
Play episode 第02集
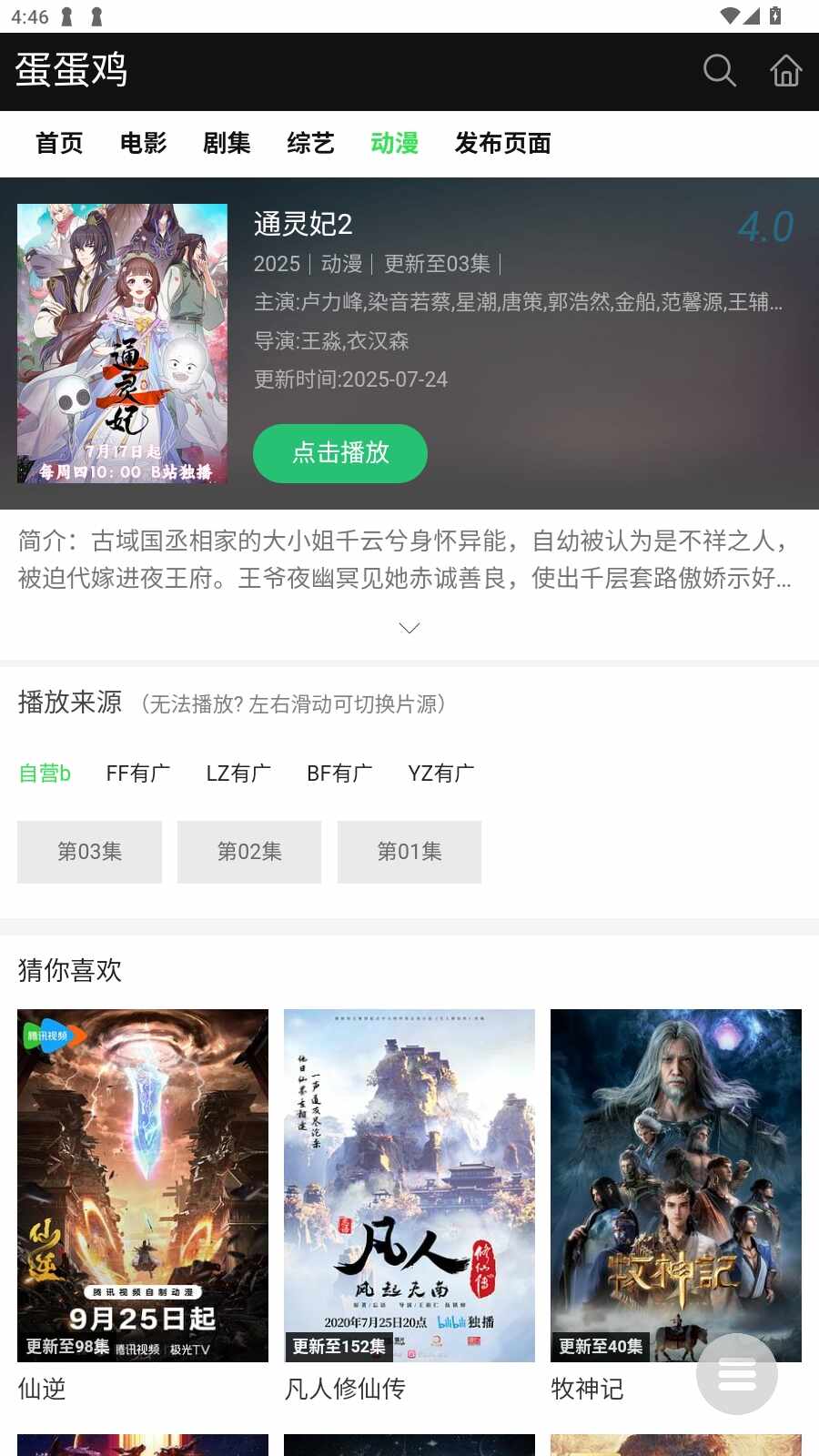[249, 852]
